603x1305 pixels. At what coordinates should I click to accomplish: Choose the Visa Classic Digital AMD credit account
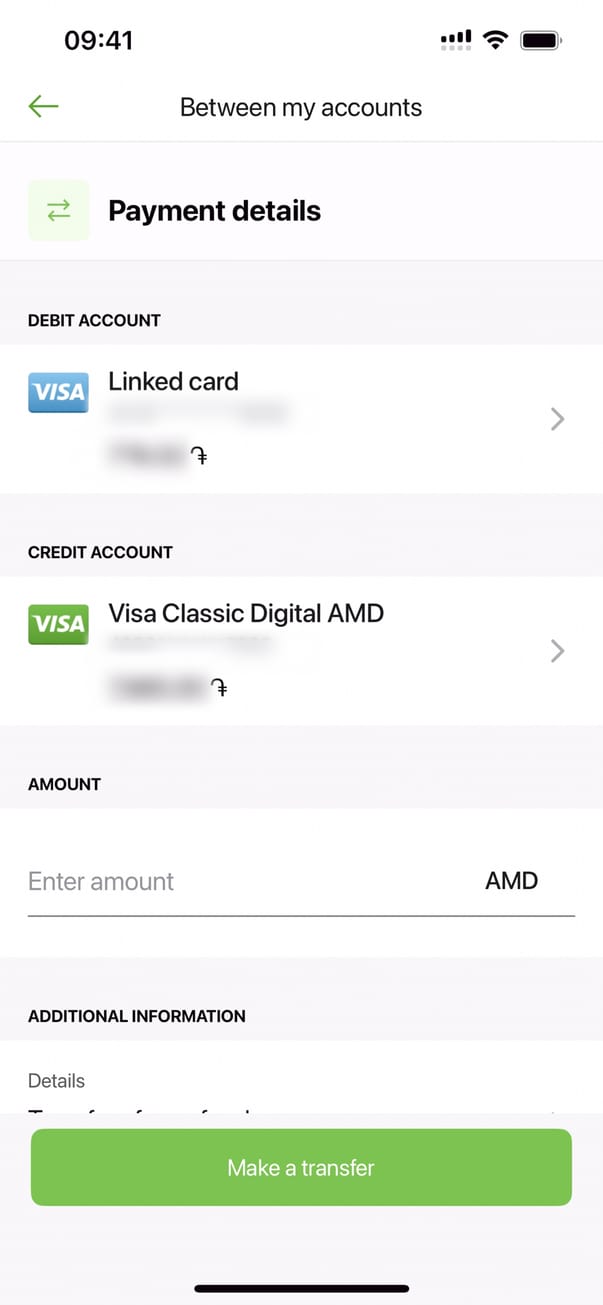pyautogui.click(x=300, y=651)
